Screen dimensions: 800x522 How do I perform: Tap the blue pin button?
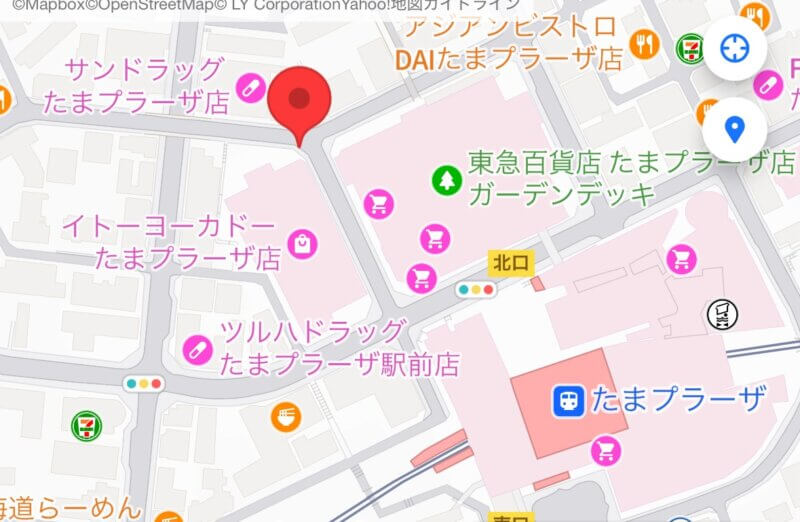[x=734, y=129]
